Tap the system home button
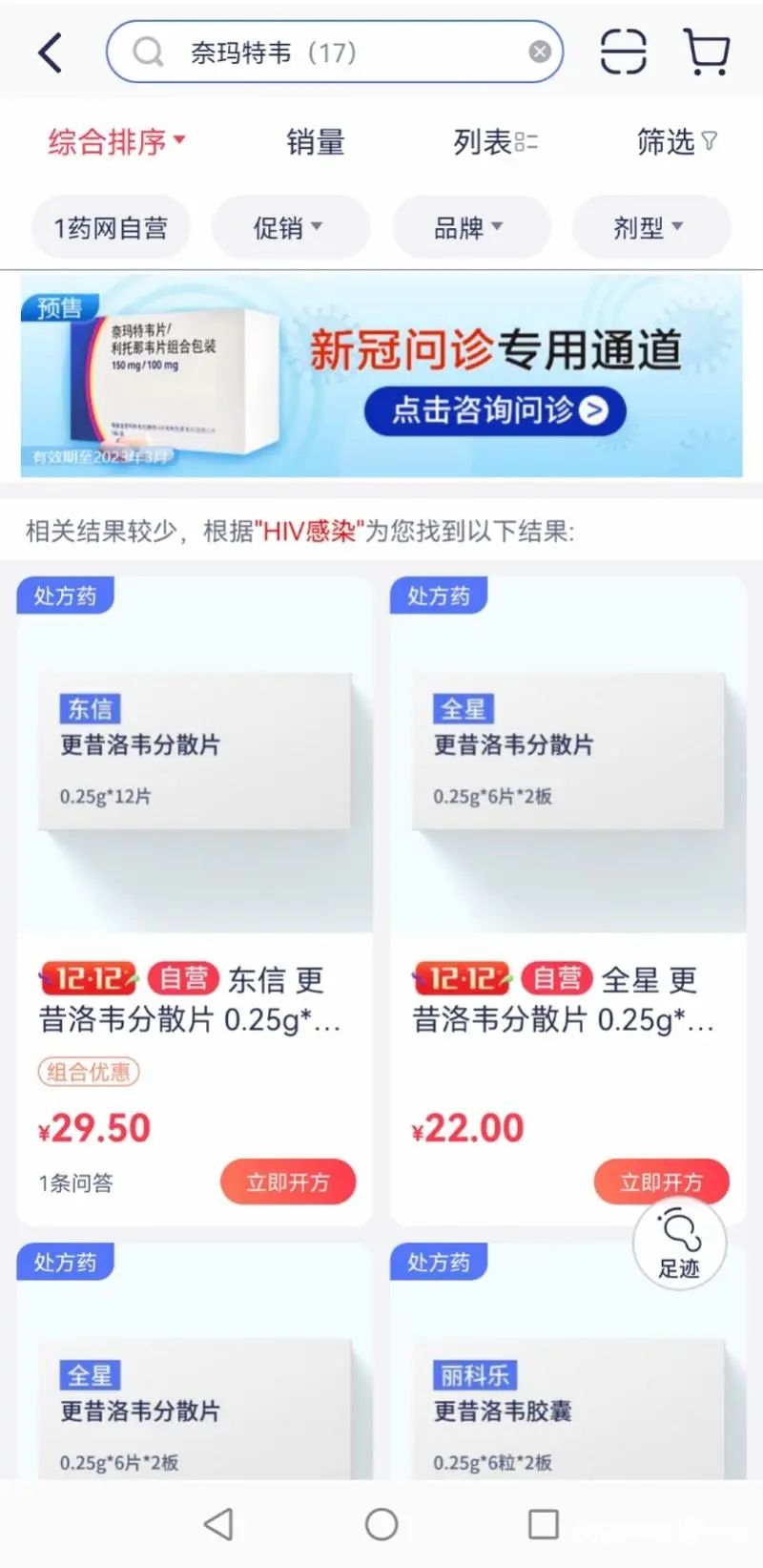Viewport: 763px width, 1568px height. (x=381, y=1524)
